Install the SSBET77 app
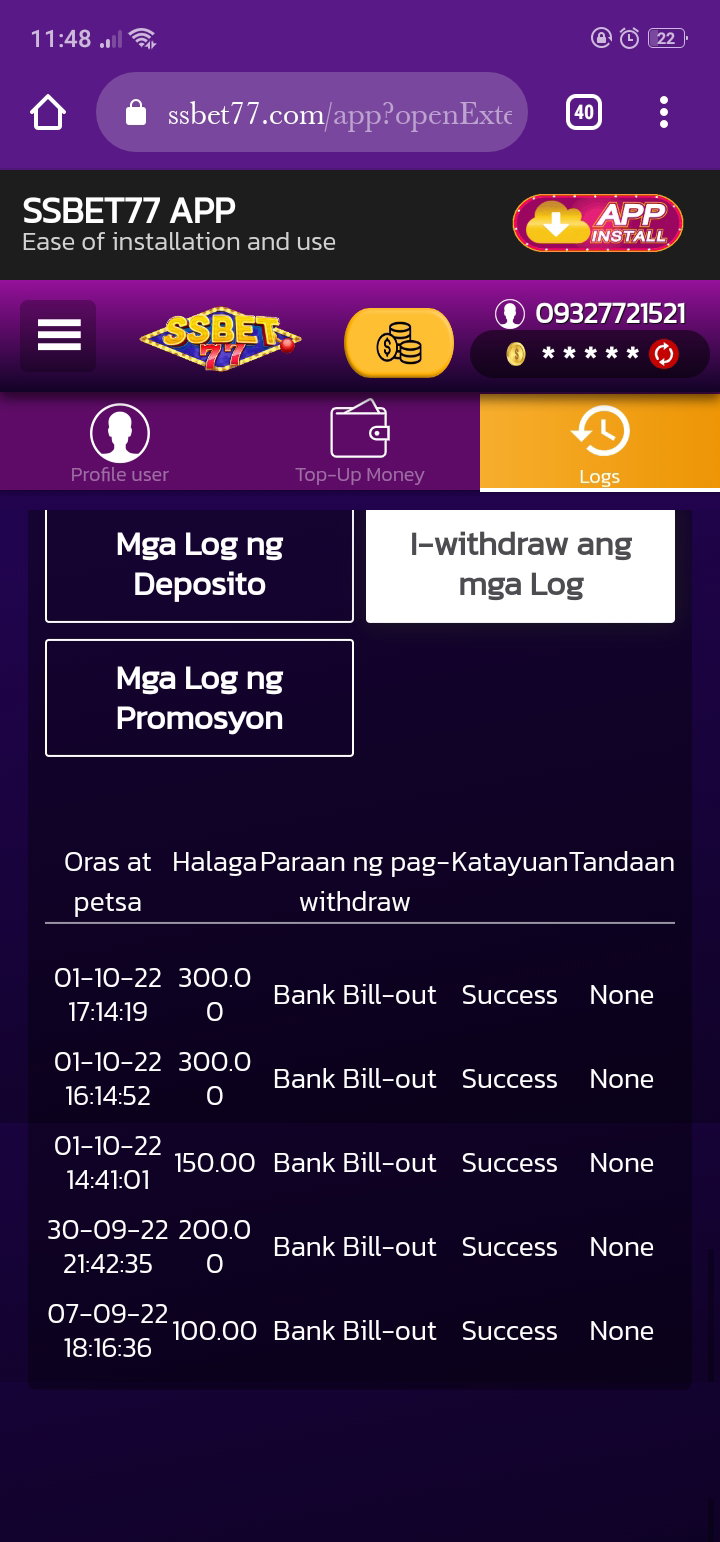The height and width of the screenshot is (1542, 720). tap(598, 222)
